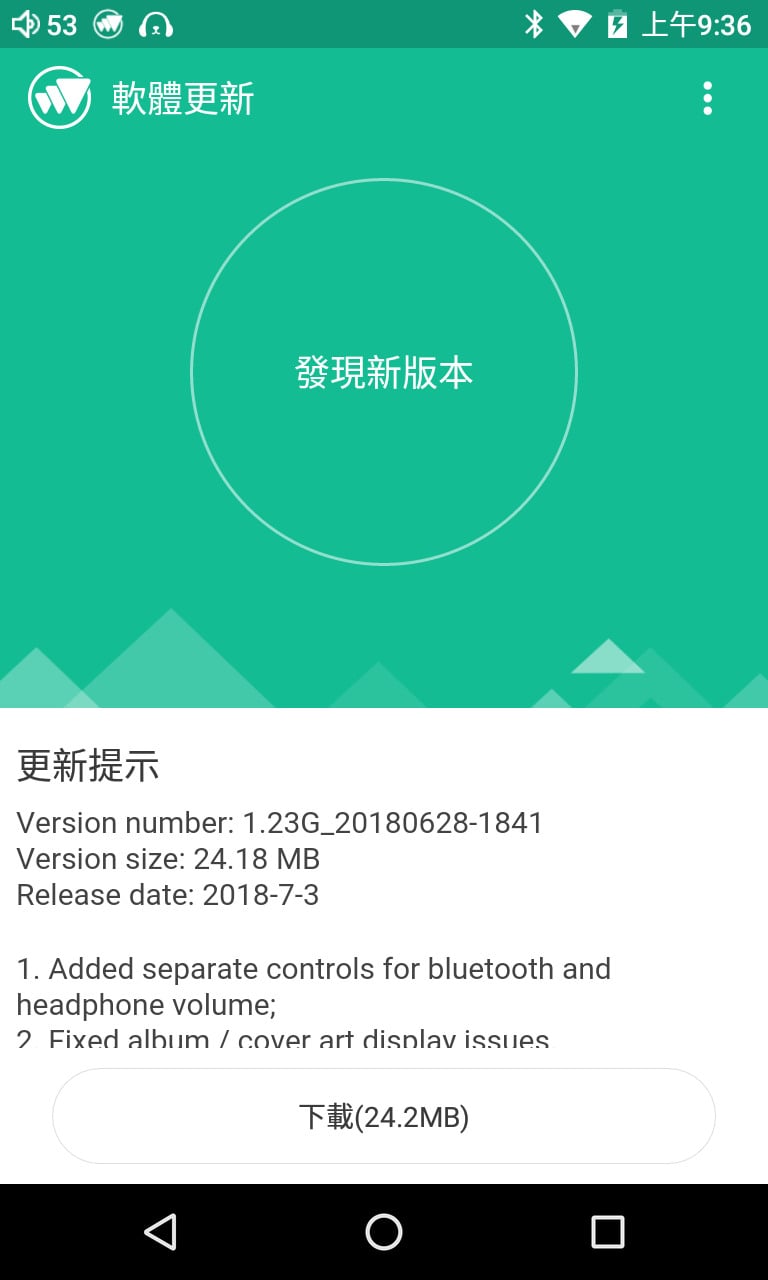This screenshot has width=768, height=1280.
Task: Return to the system home screen
Action: 384,1232
